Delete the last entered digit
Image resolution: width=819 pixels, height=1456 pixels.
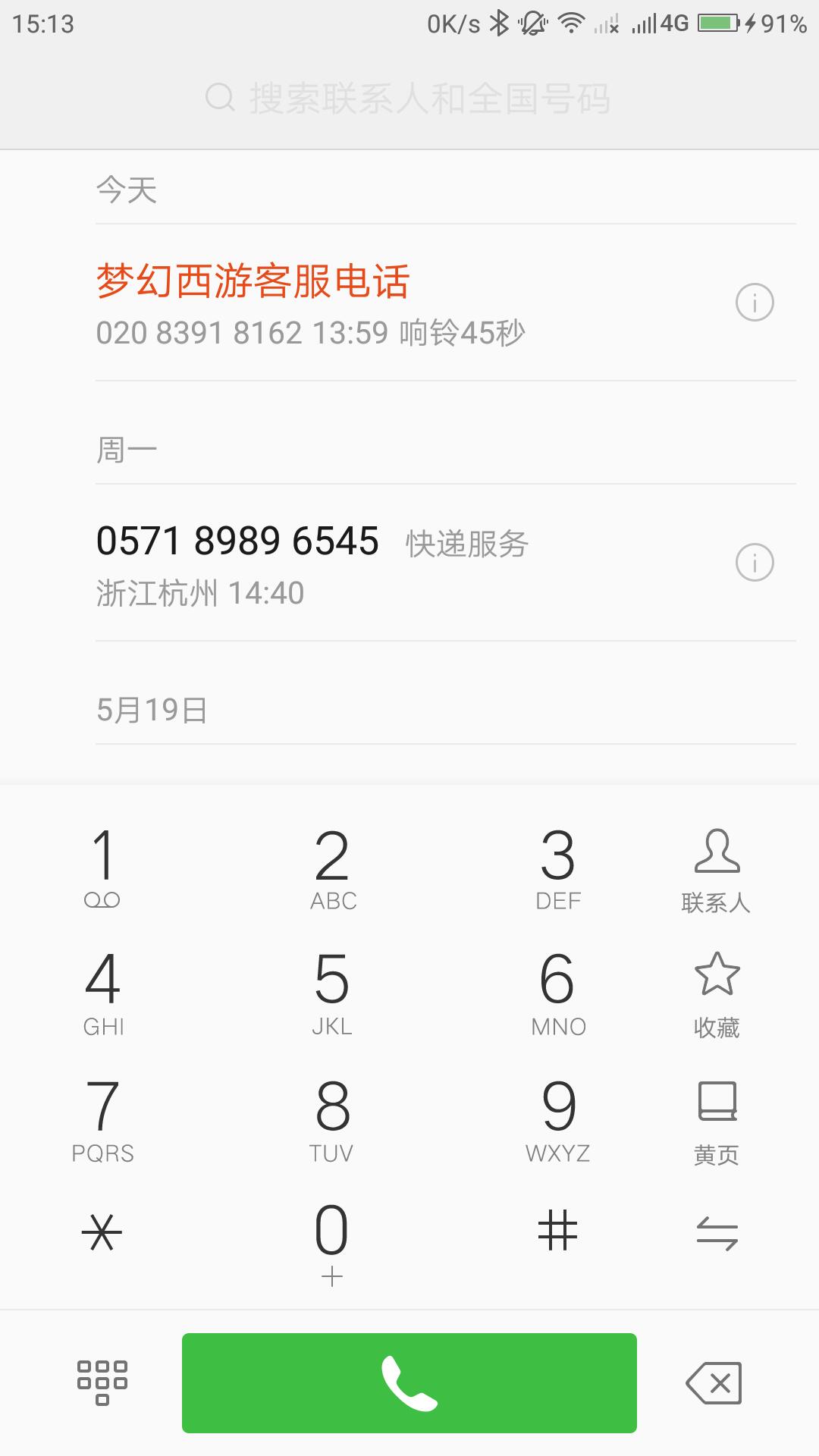714,1382
